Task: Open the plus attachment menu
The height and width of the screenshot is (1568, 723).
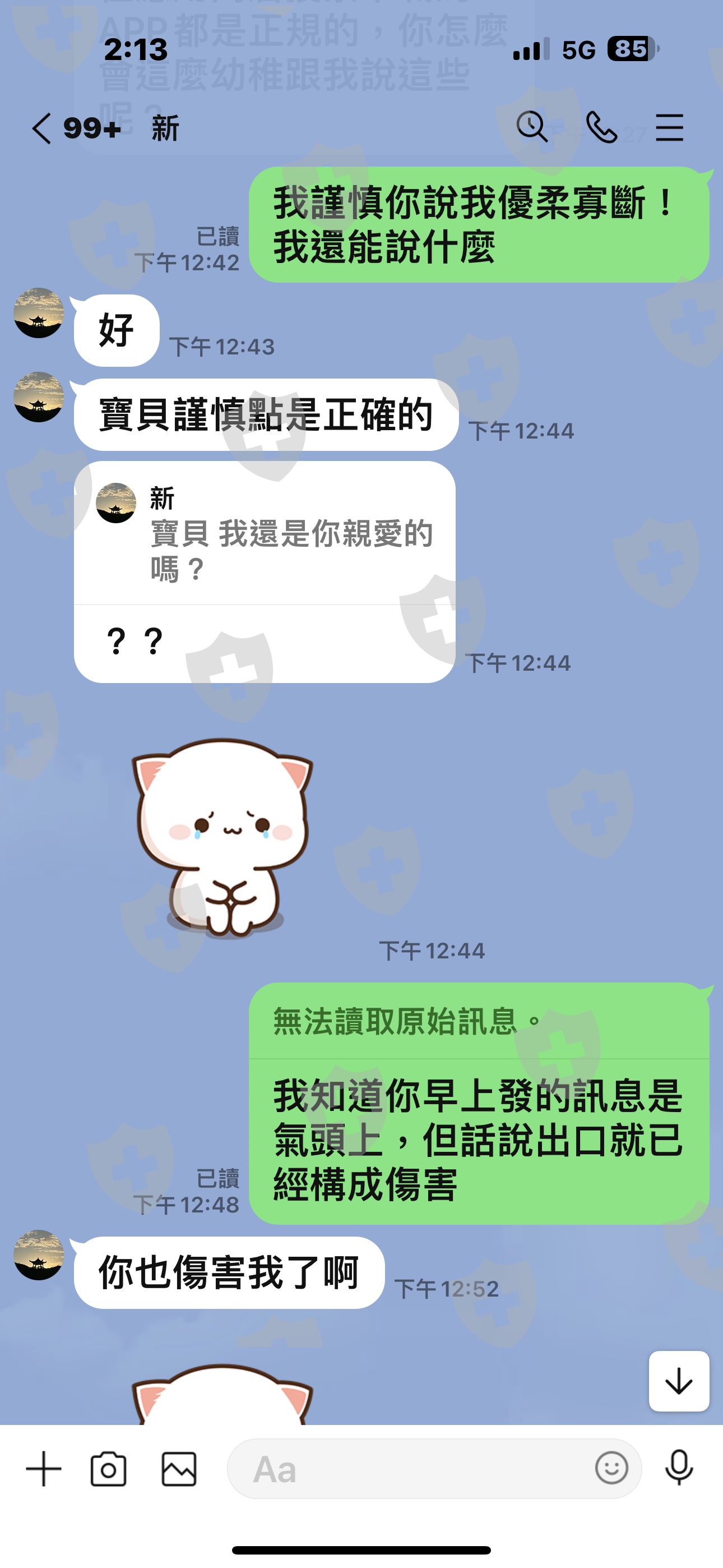Action: point(44,1469)
